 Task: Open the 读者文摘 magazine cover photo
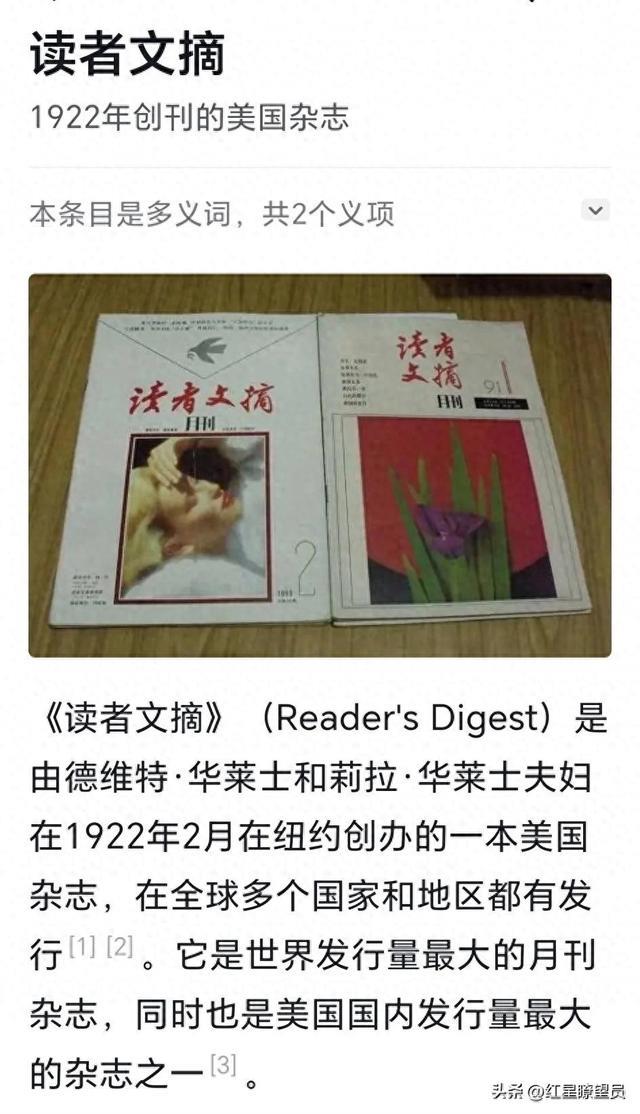pos(319,466)
